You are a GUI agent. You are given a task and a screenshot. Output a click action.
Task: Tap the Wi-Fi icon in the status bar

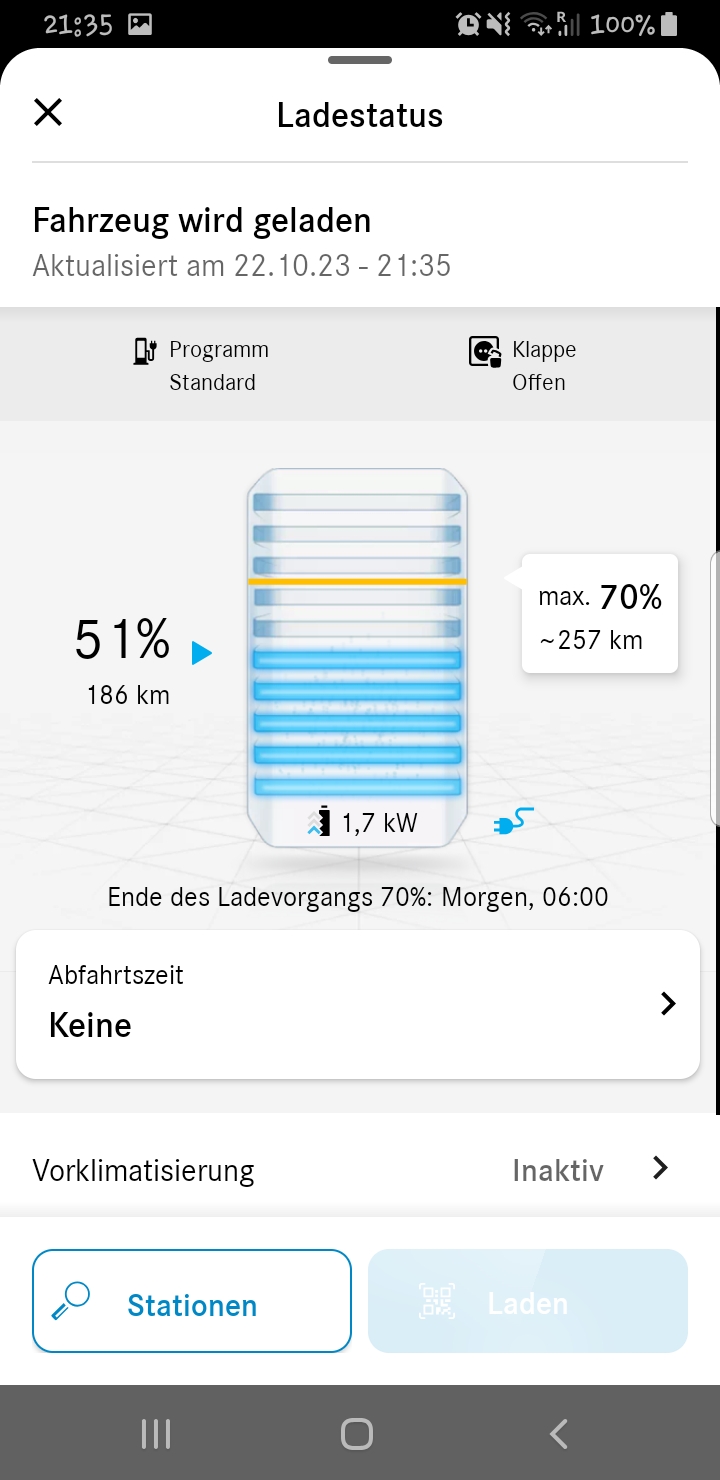click(537, 22)
